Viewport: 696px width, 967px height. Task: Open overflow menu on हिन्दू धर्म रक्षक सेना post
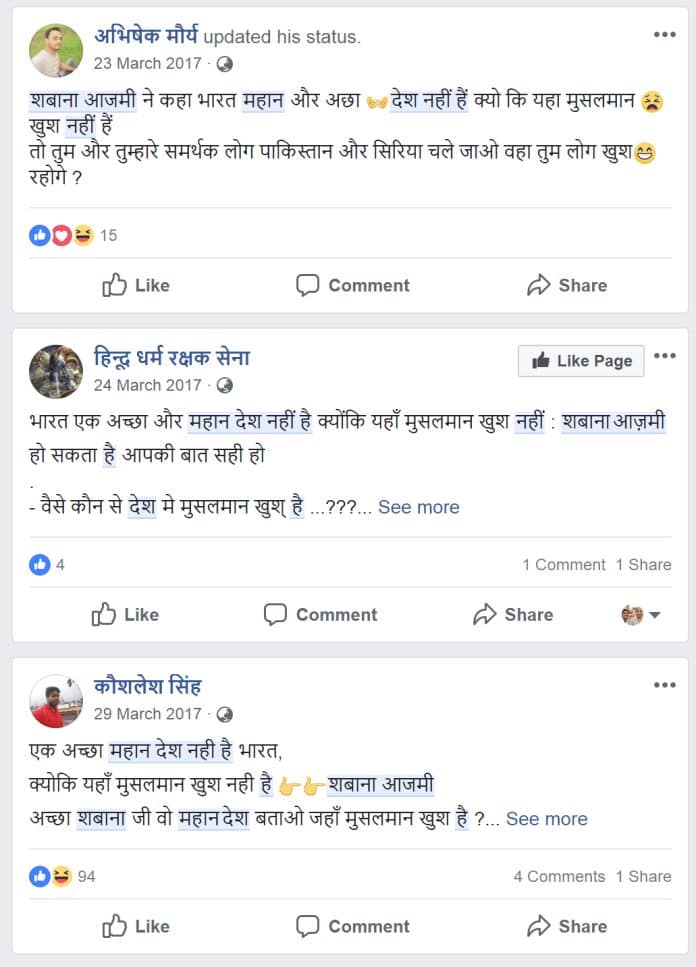point(665,357)
